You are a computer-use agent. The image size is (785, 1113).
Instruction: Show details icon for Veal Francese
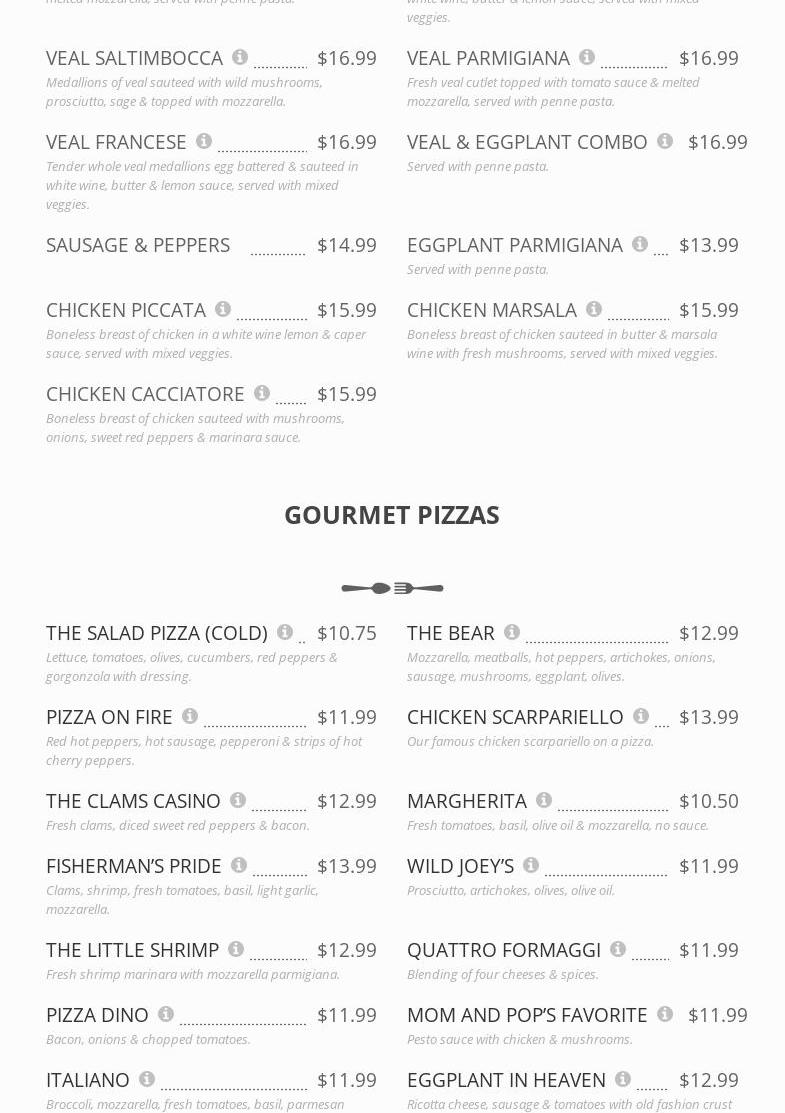pos(204,141)
